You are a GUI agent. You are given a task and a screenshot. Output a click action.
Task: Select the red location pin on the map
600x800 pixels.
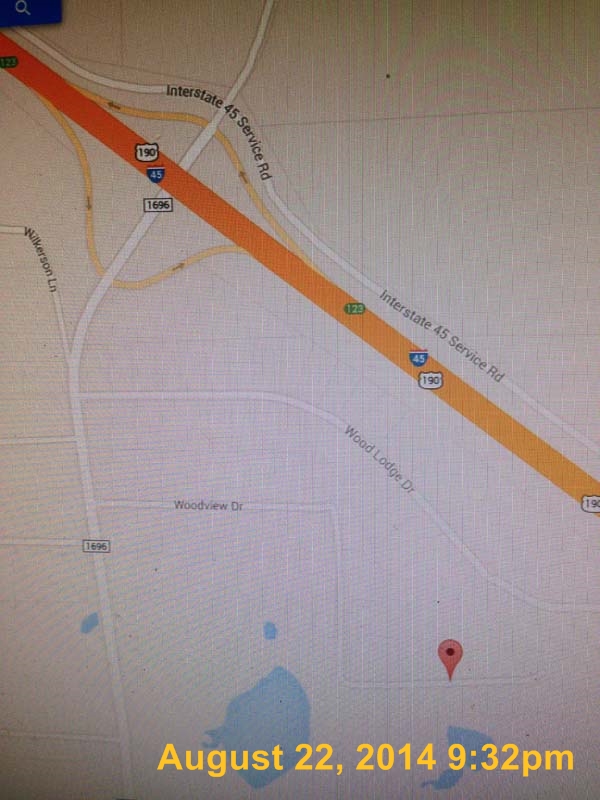(x=451, y=657)
